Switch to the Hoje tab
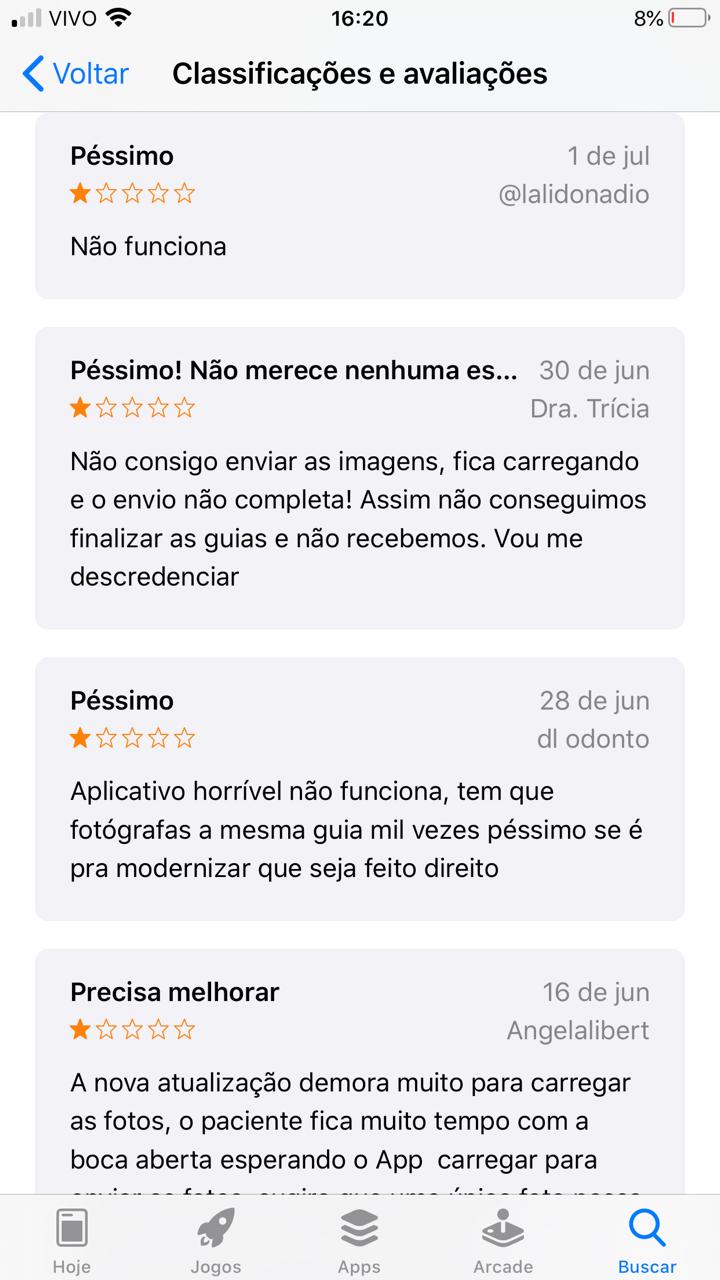This screenshot has height=1280, width=720. tap(72, 1240)
